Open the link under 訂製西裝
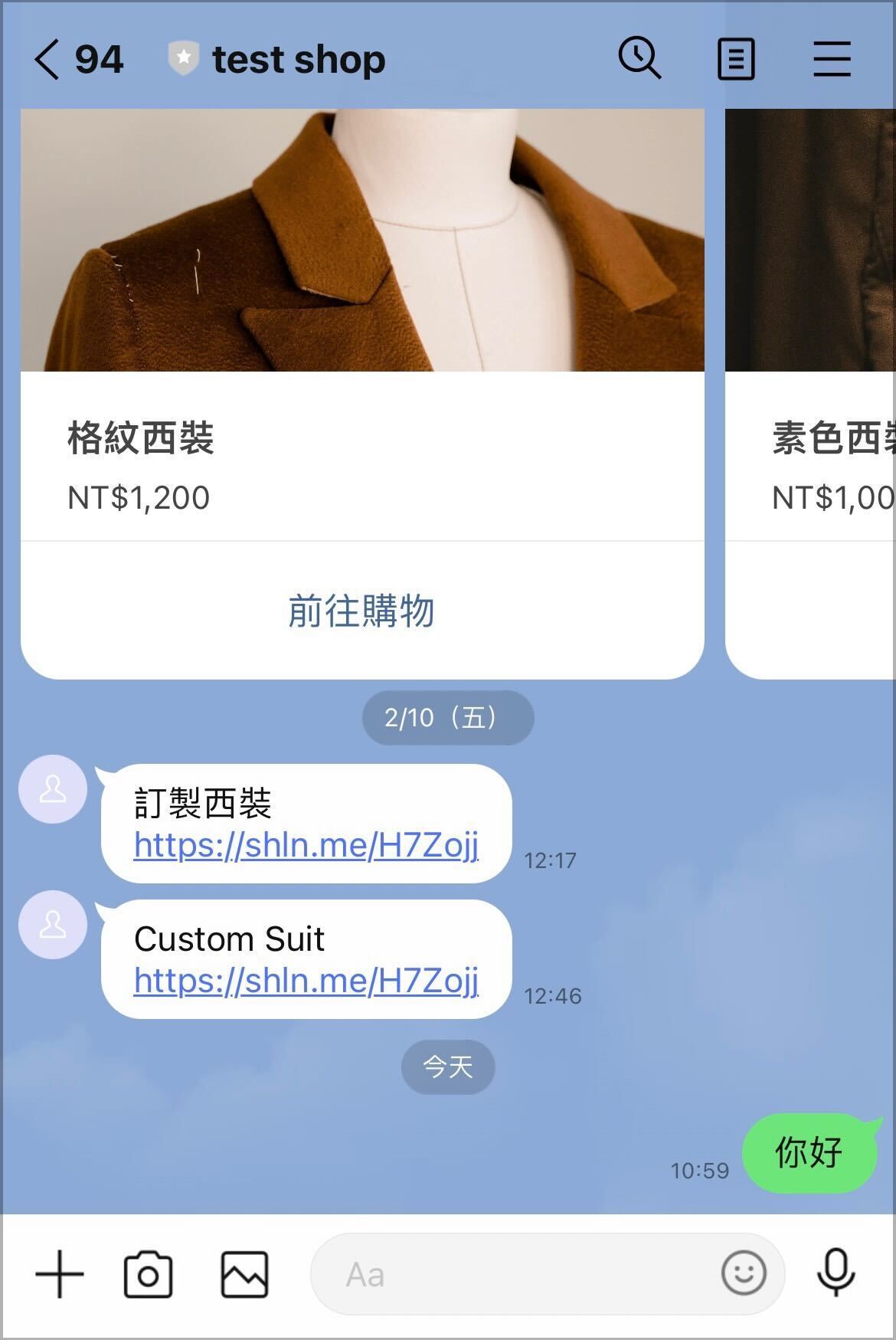 (x=306, y=846)
